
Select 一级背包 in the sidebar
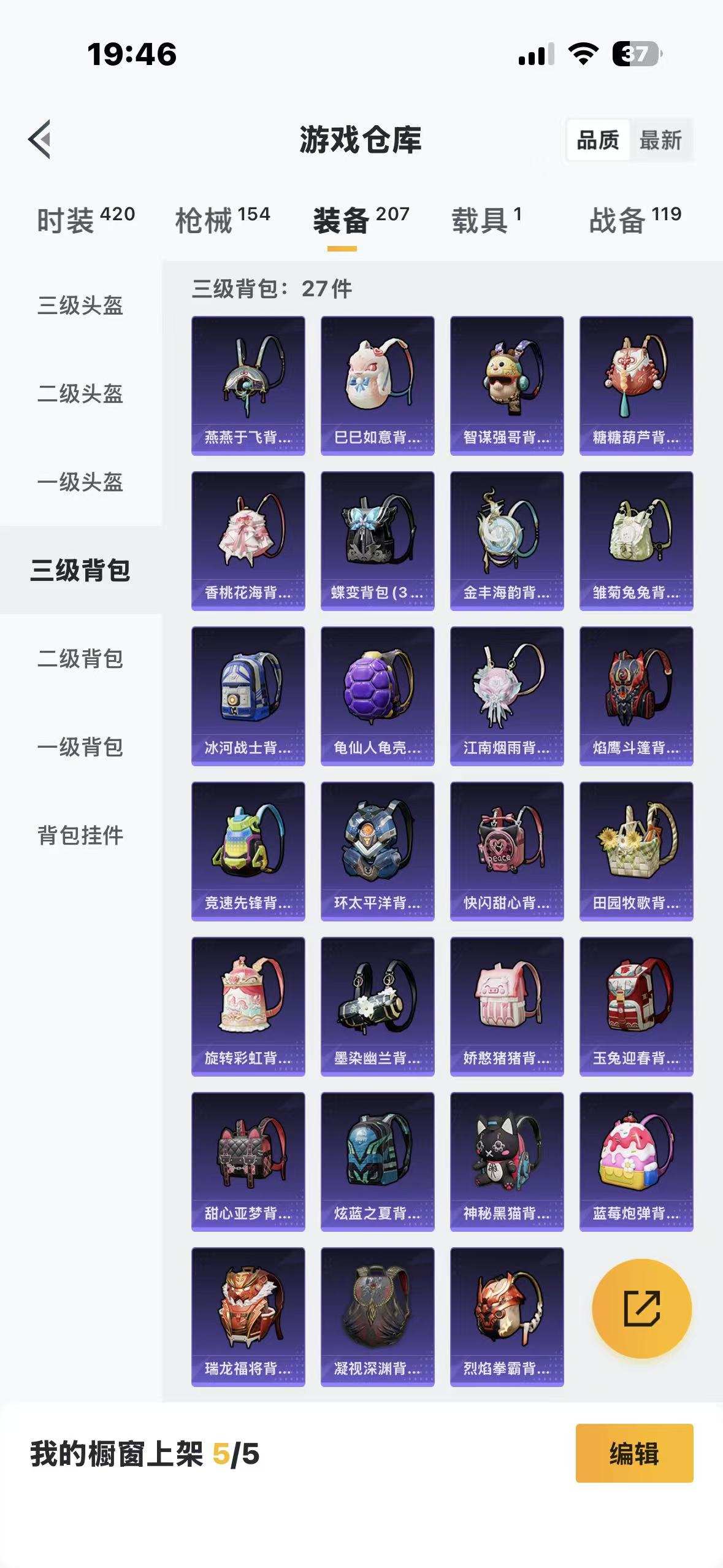80,747
